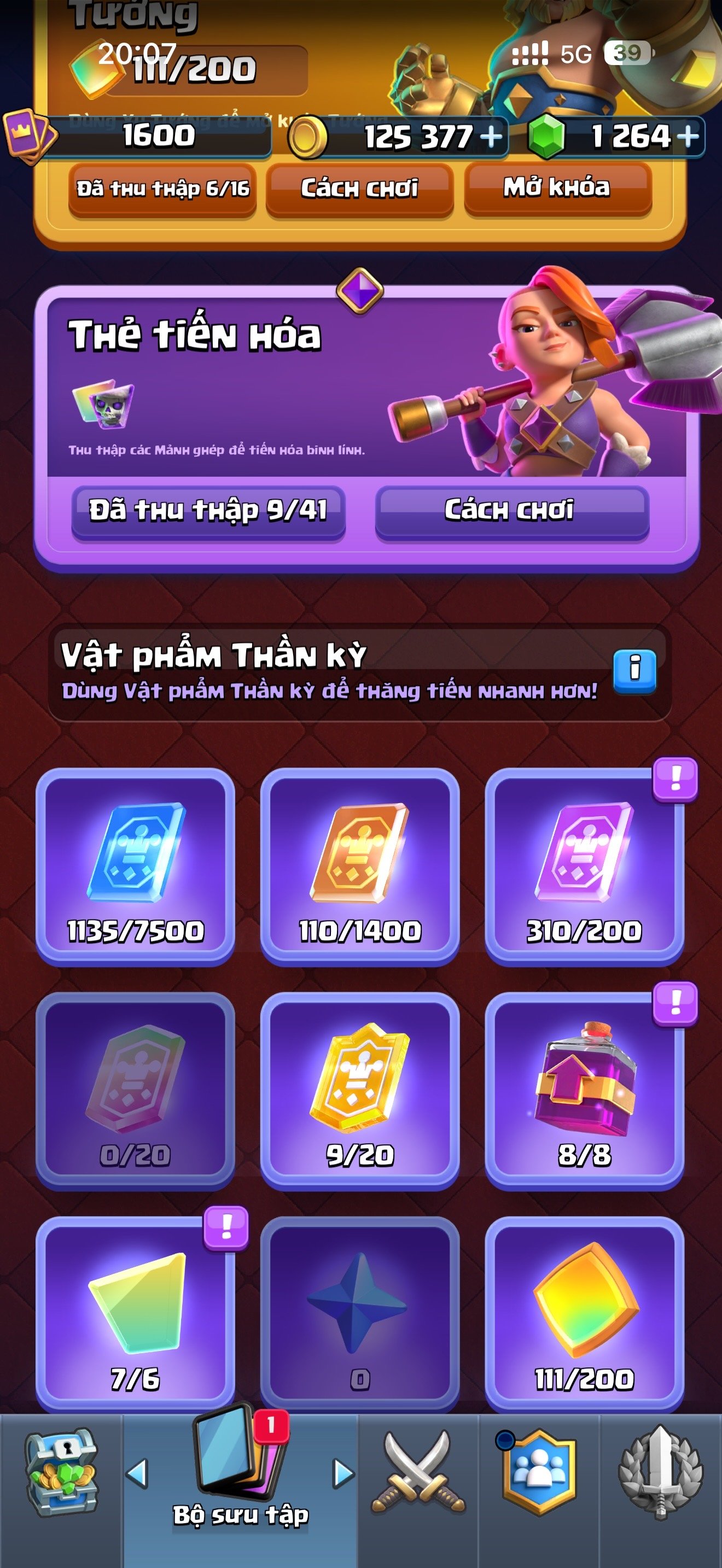Tap the plus button to add gold

click(x=491, y=136)
